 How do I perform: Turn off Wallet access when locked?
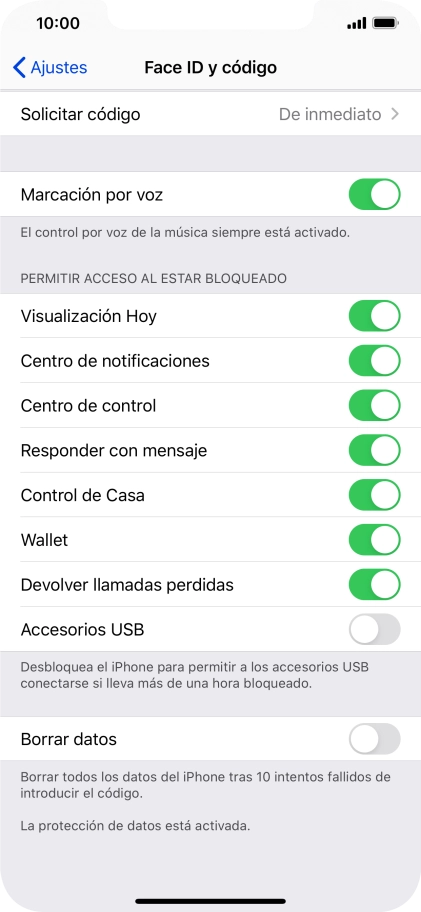374,540
